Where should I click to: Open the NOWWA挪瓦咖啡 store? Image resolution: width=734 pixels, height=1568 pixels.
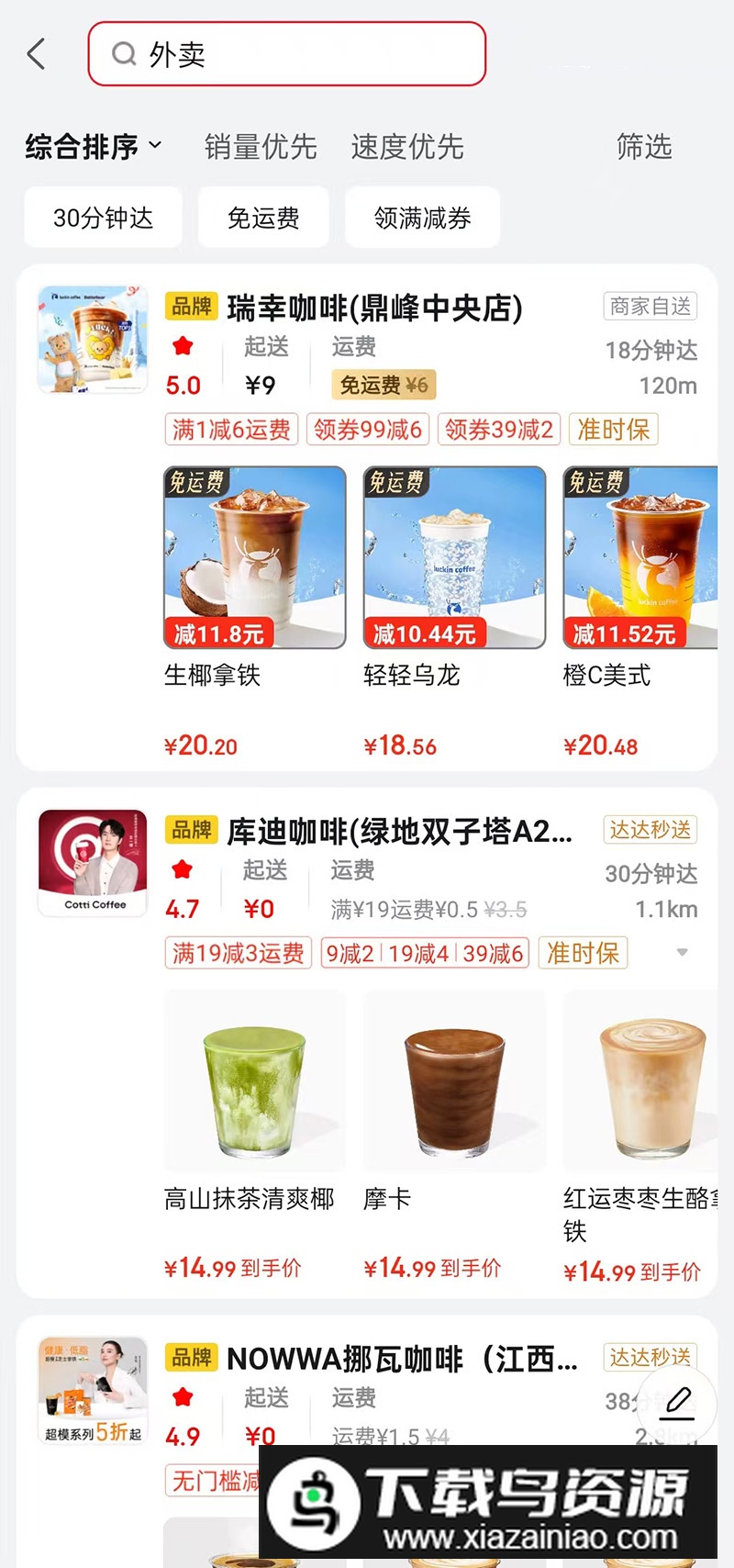[402, 1359]
